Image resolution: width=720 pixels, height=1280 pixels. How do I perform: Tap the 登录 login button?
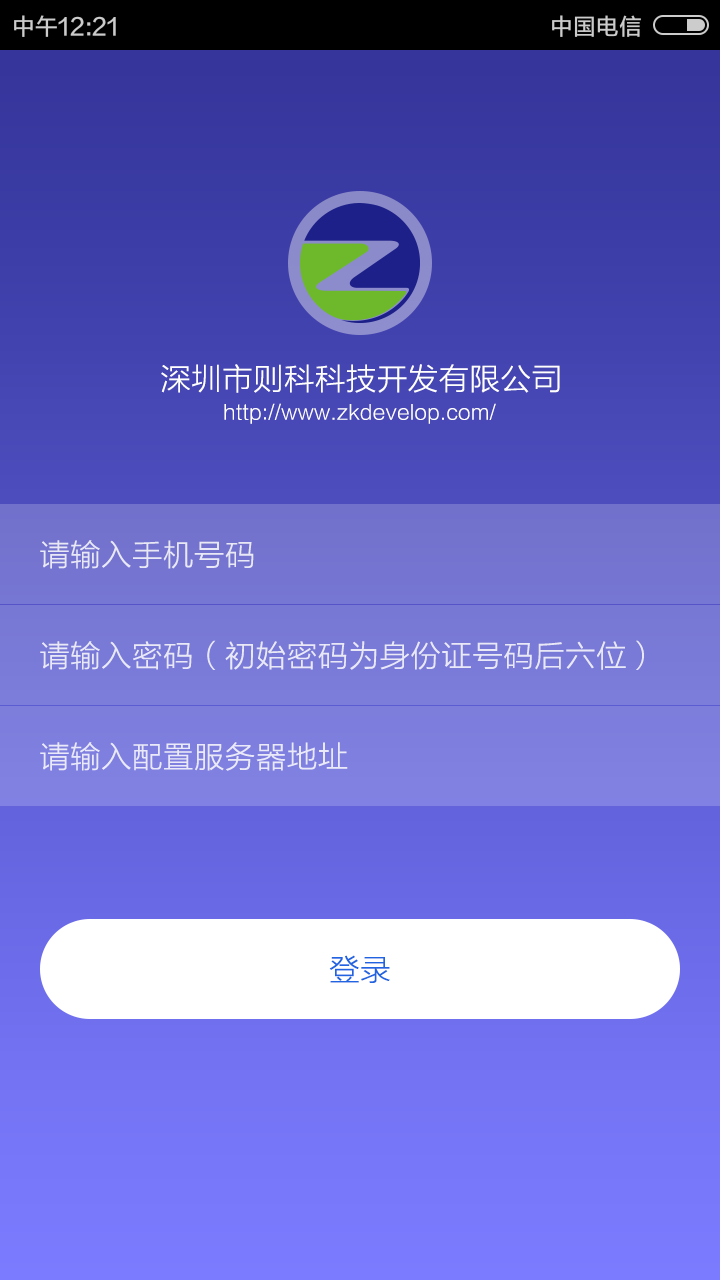coord(360,969)
